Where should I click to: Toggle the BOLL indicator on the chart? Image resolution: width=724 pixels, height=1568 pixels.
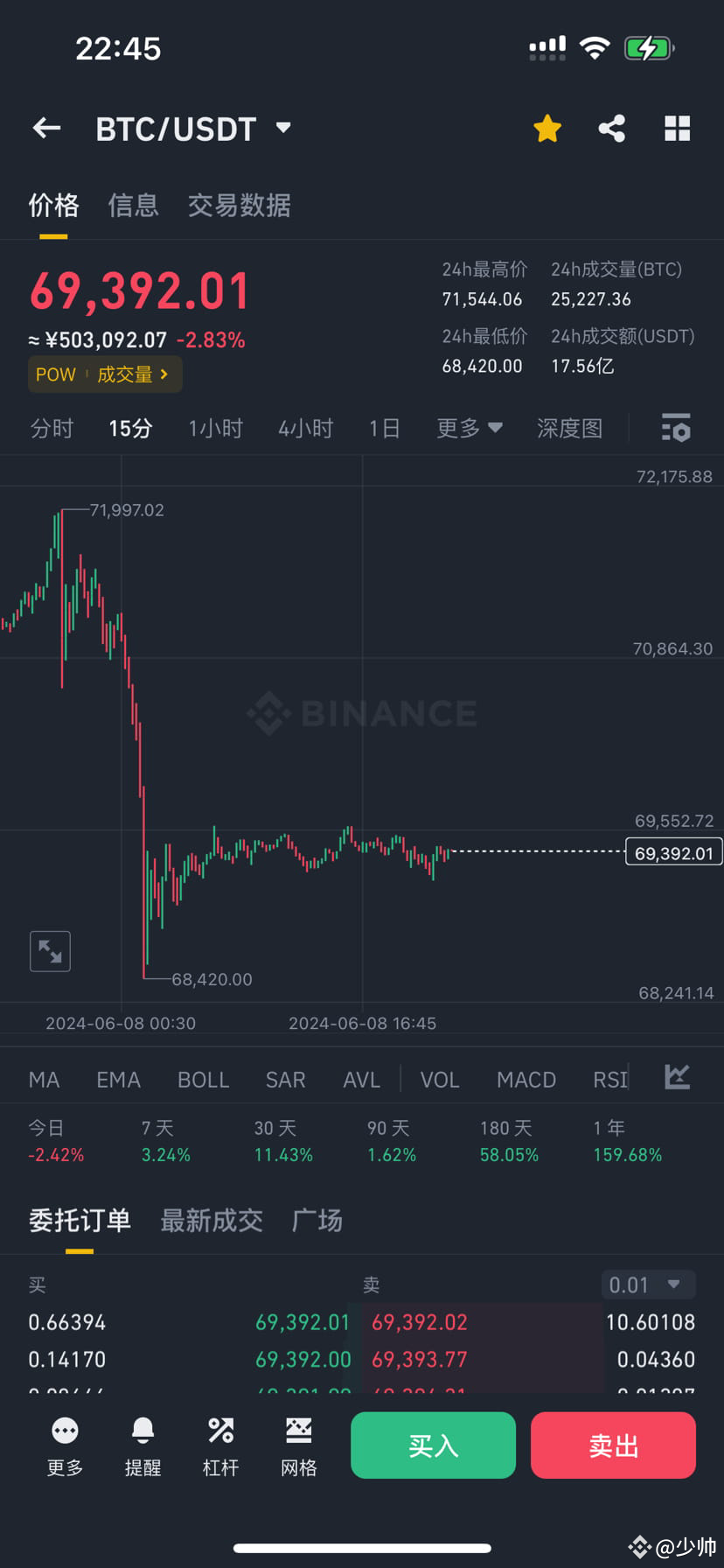(x=203, y=1079)
